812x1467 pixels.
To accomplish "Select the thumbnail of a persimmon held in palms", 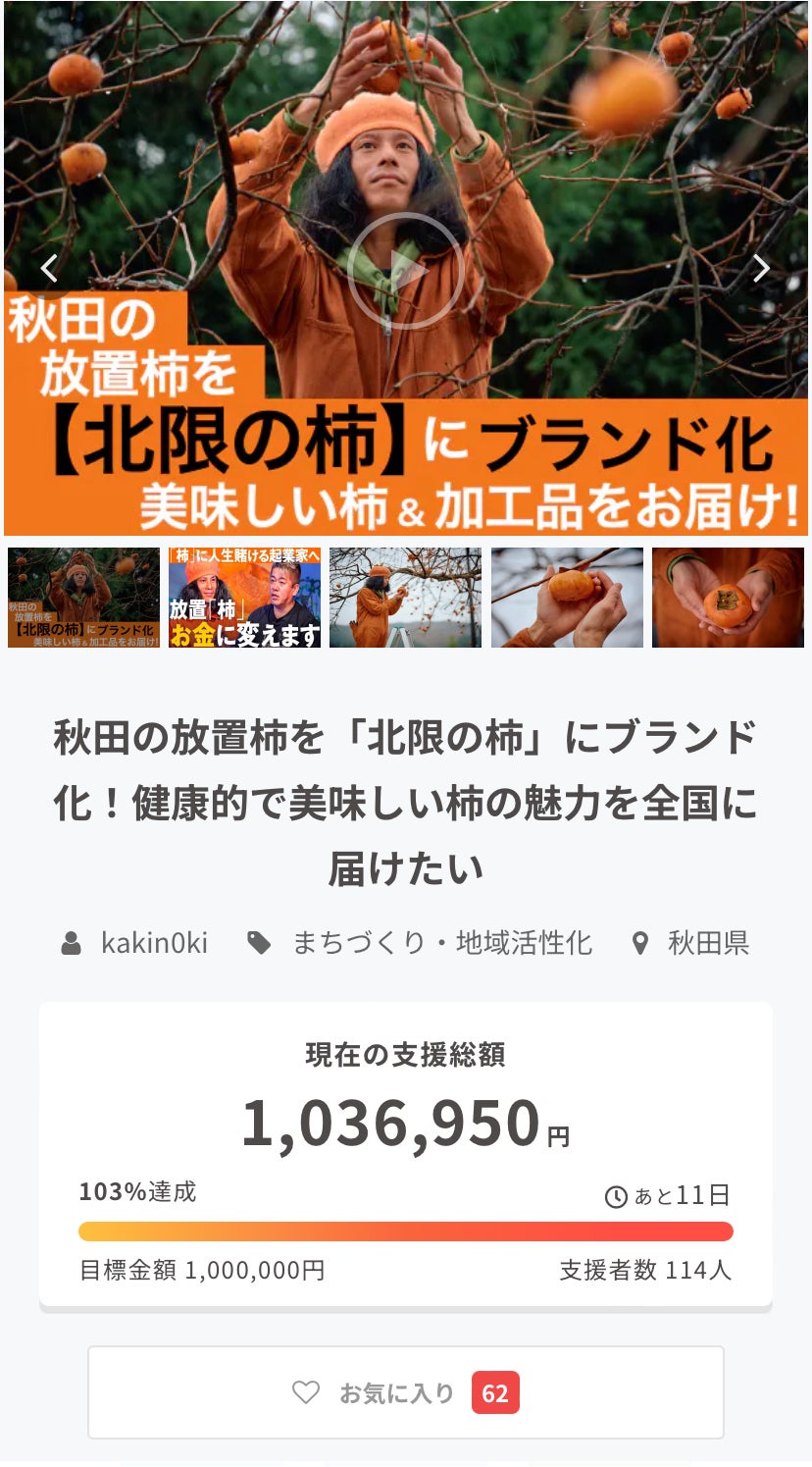I will click(x=728, y=598).
